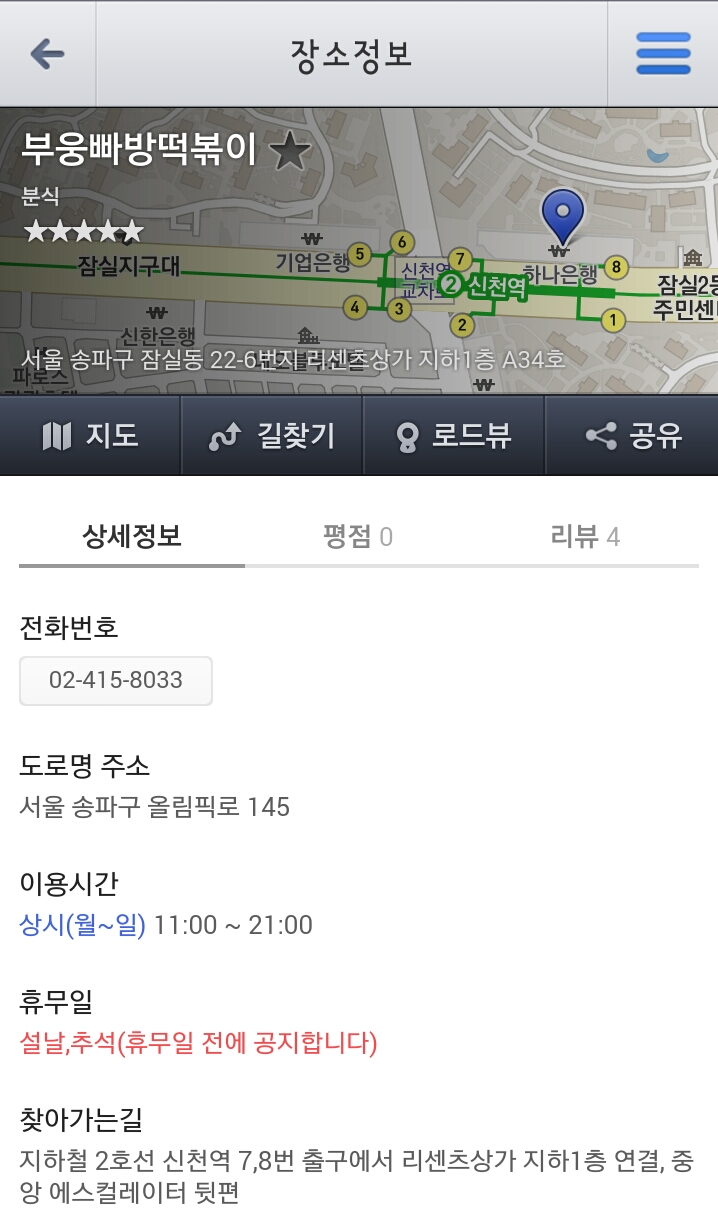Get directions with 길찾기
The height and width of the screenshot is (1229, 718).
click(x=272, y=436)
